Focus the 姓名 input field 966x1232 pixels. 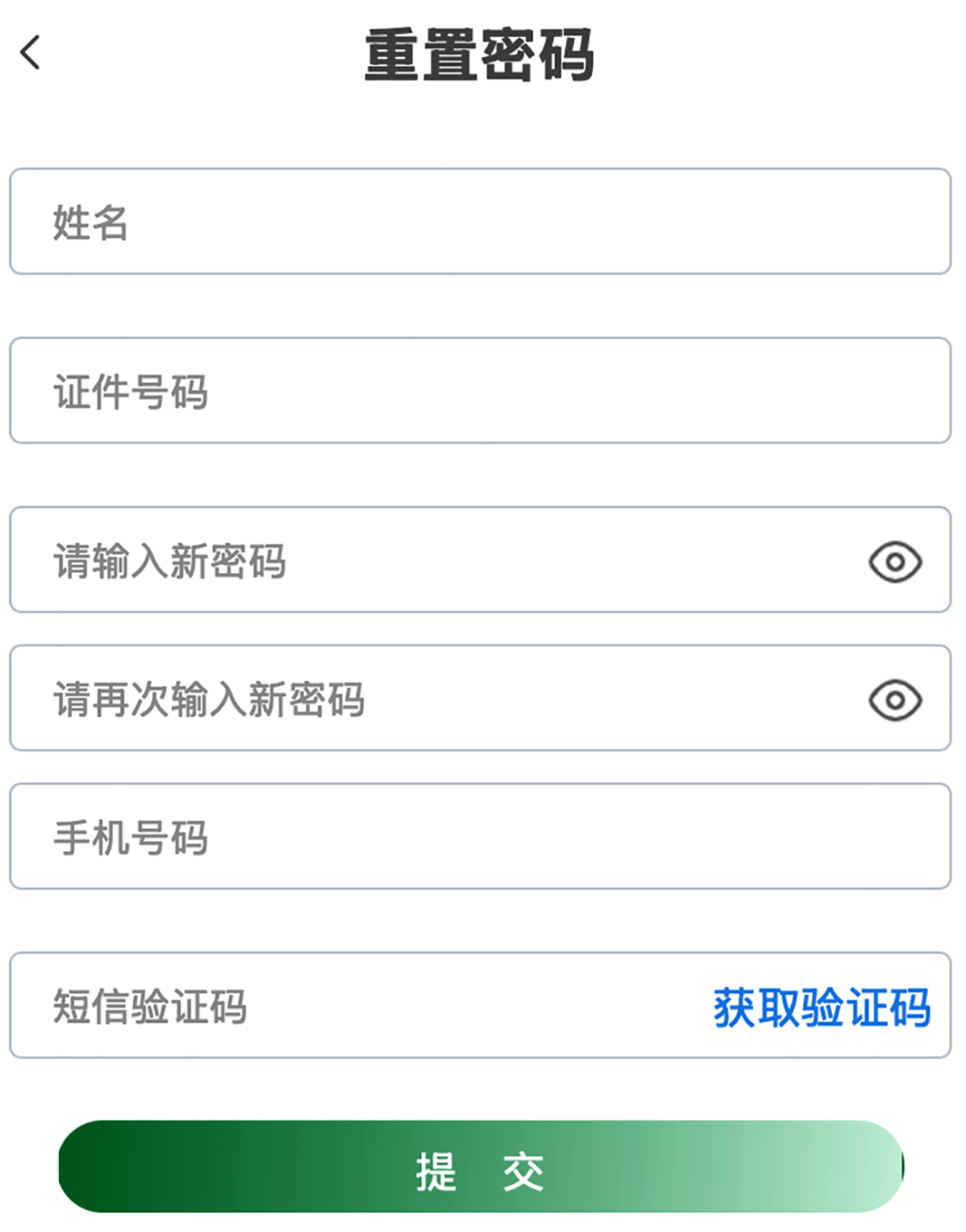(479, 222)
